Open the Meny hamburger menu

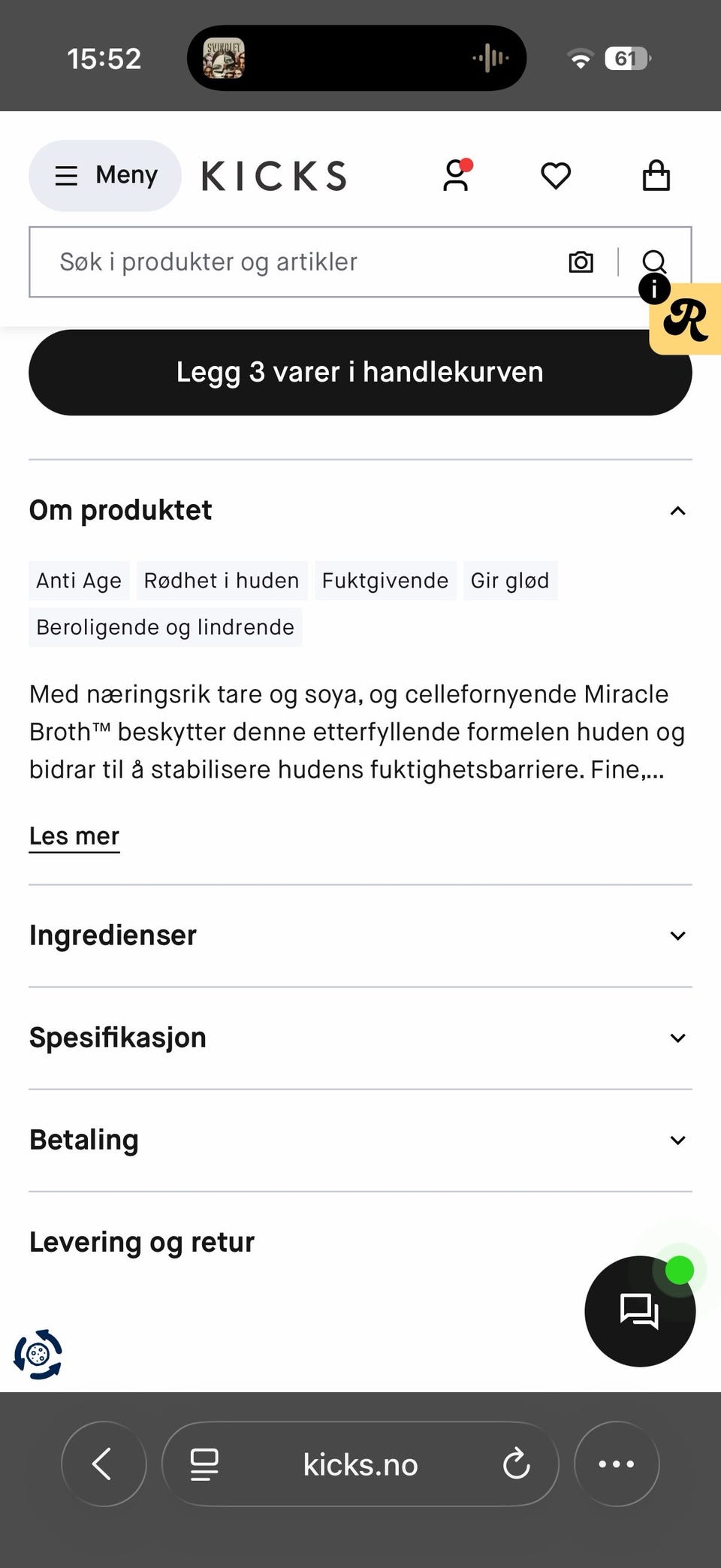pos(104,175)
